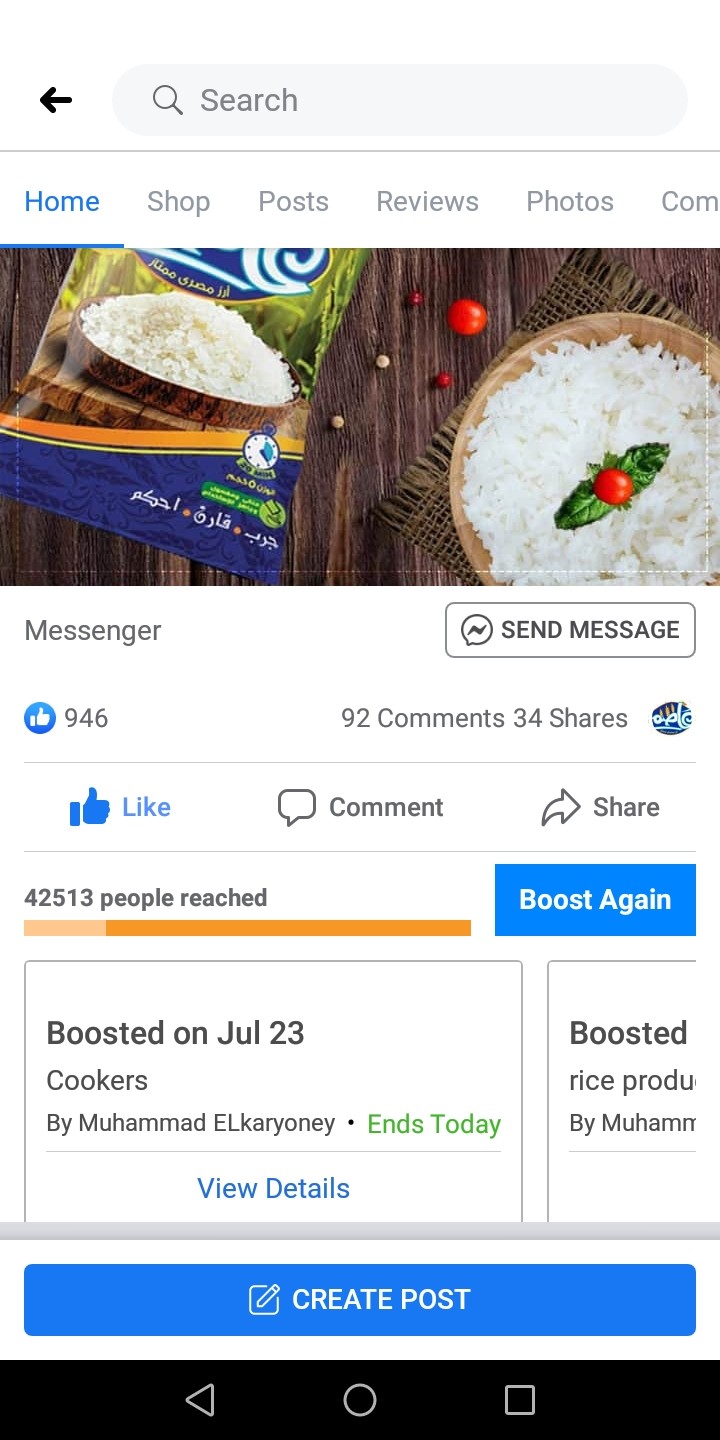The image size is (720, 1440).
Task: Like the post
Action: pyautogui.click(x=120, y=807)
